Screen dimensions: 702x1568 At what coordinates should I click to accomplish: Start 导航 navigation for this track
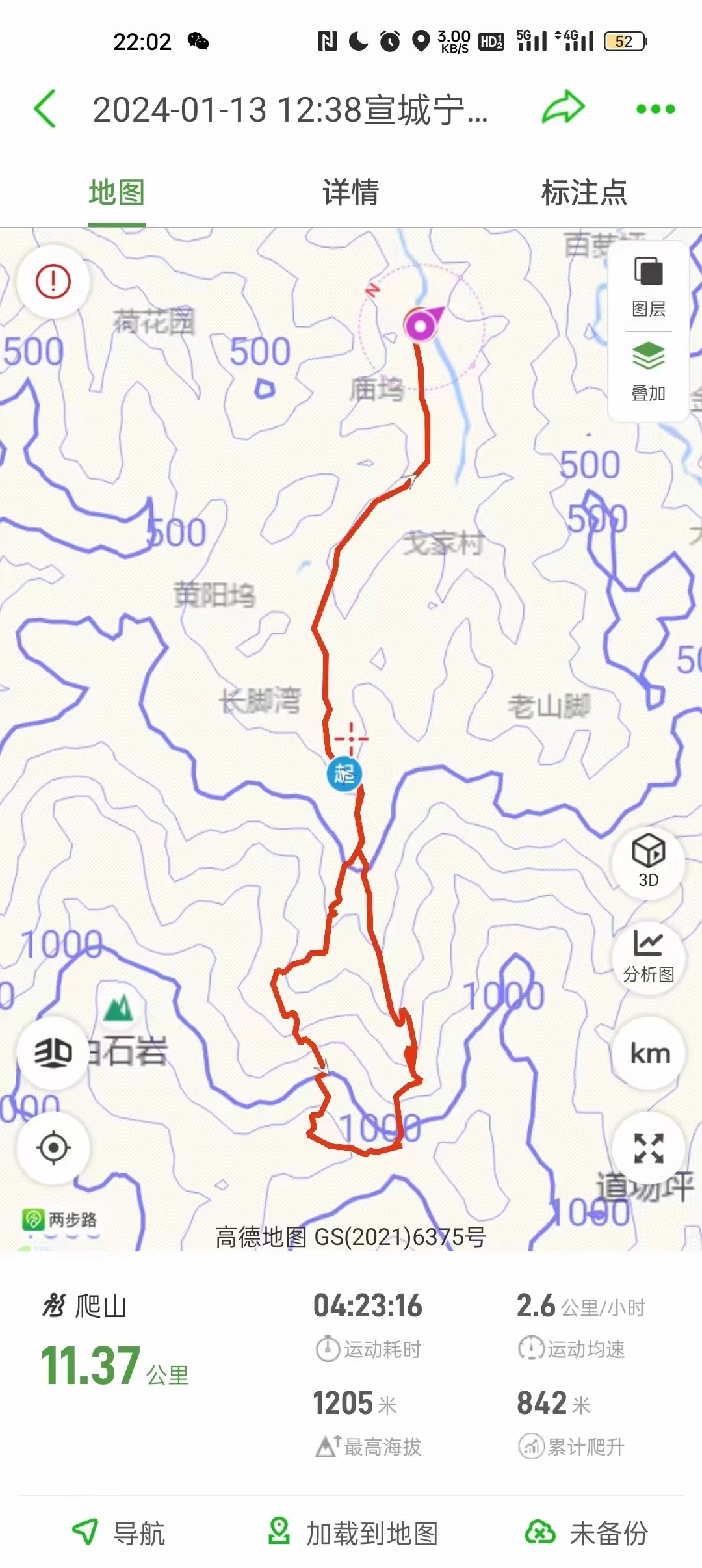[119, 1533]
